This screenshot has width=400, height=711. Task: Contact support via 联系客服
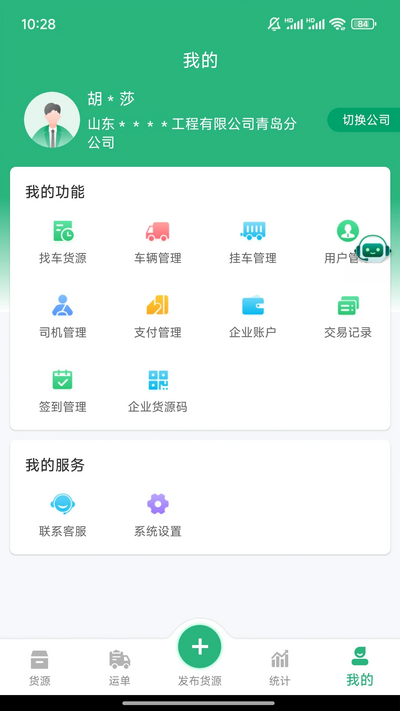click(x=63, y=515)
